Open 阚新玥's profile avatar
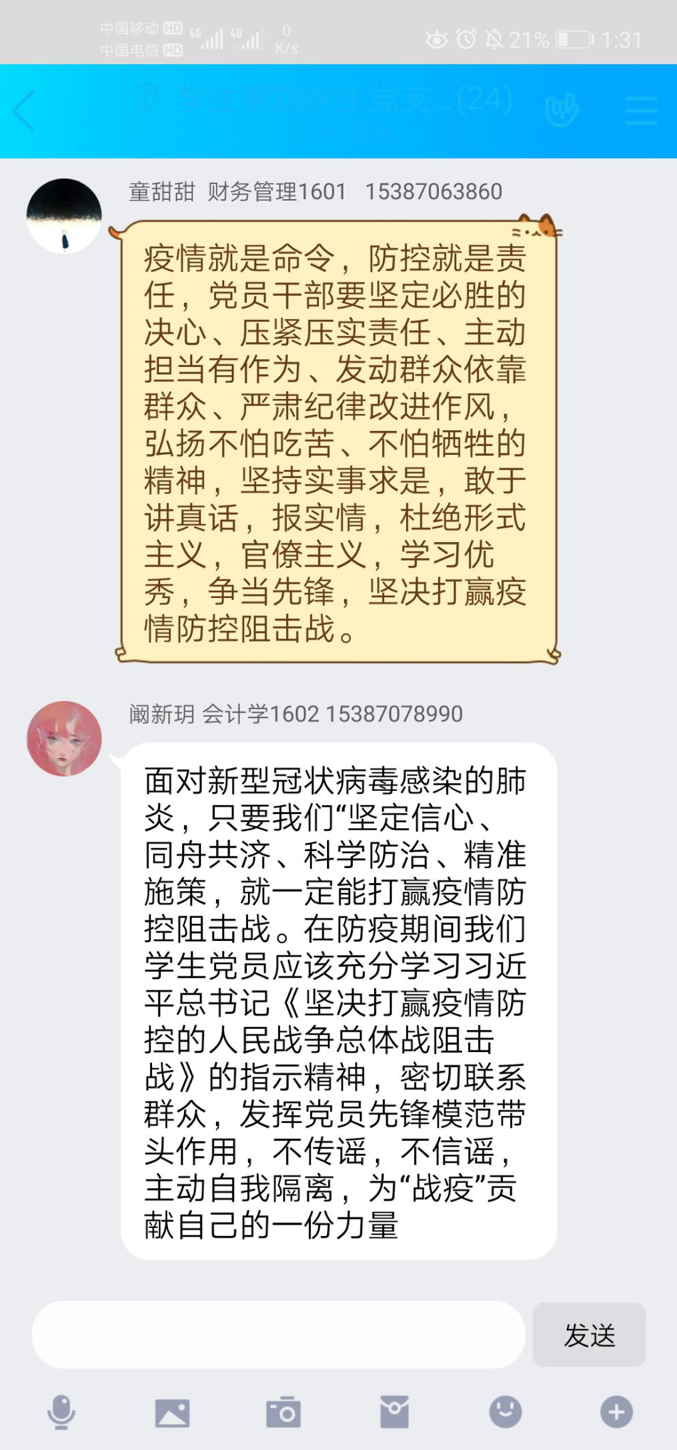Image resolution: width=677 pixels, height=1450 pixels. click(x=64, y=738)
